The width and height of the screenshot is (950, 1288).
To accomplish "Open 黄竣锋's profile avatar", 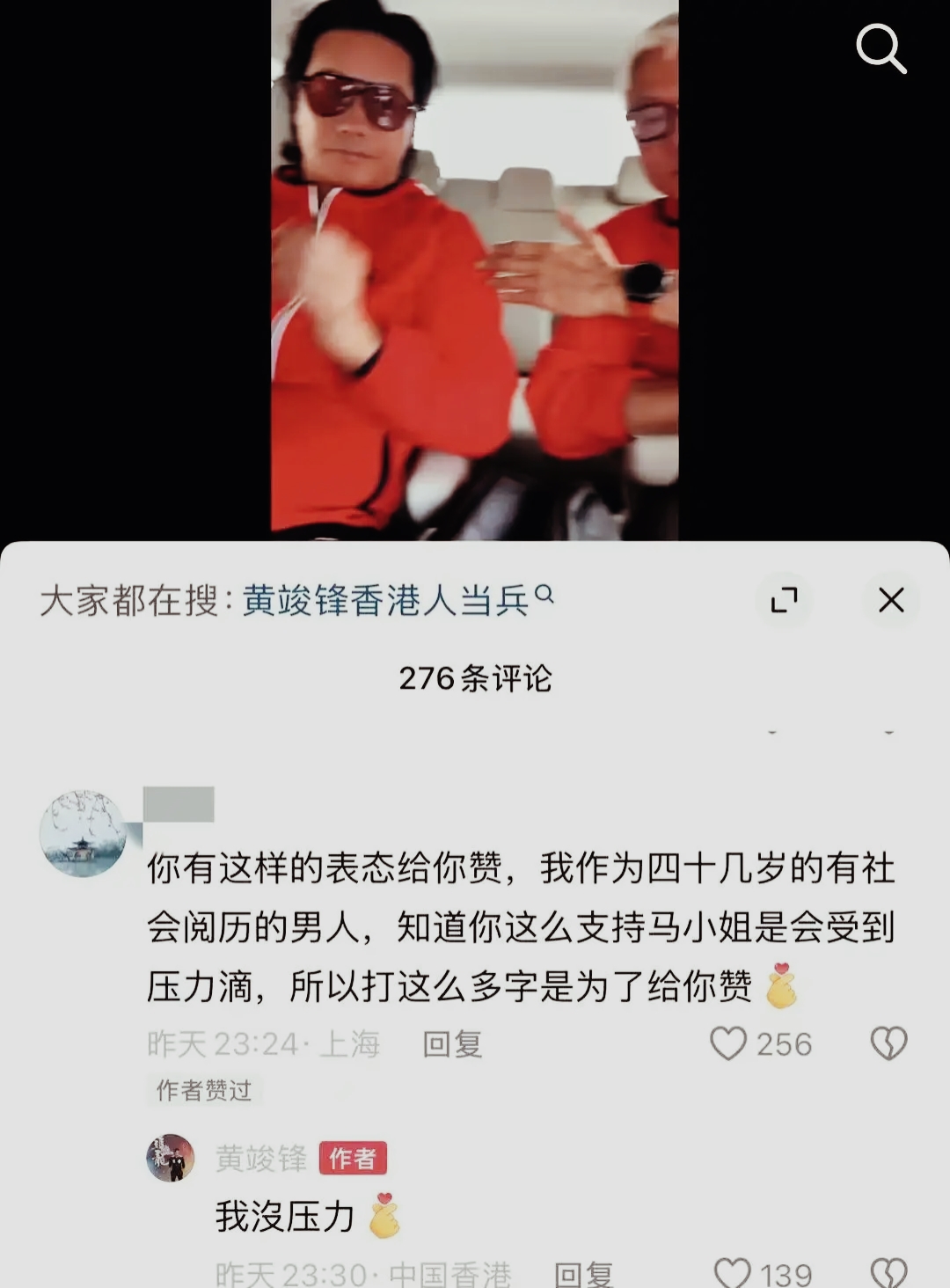I will (x=170, y=1158).
